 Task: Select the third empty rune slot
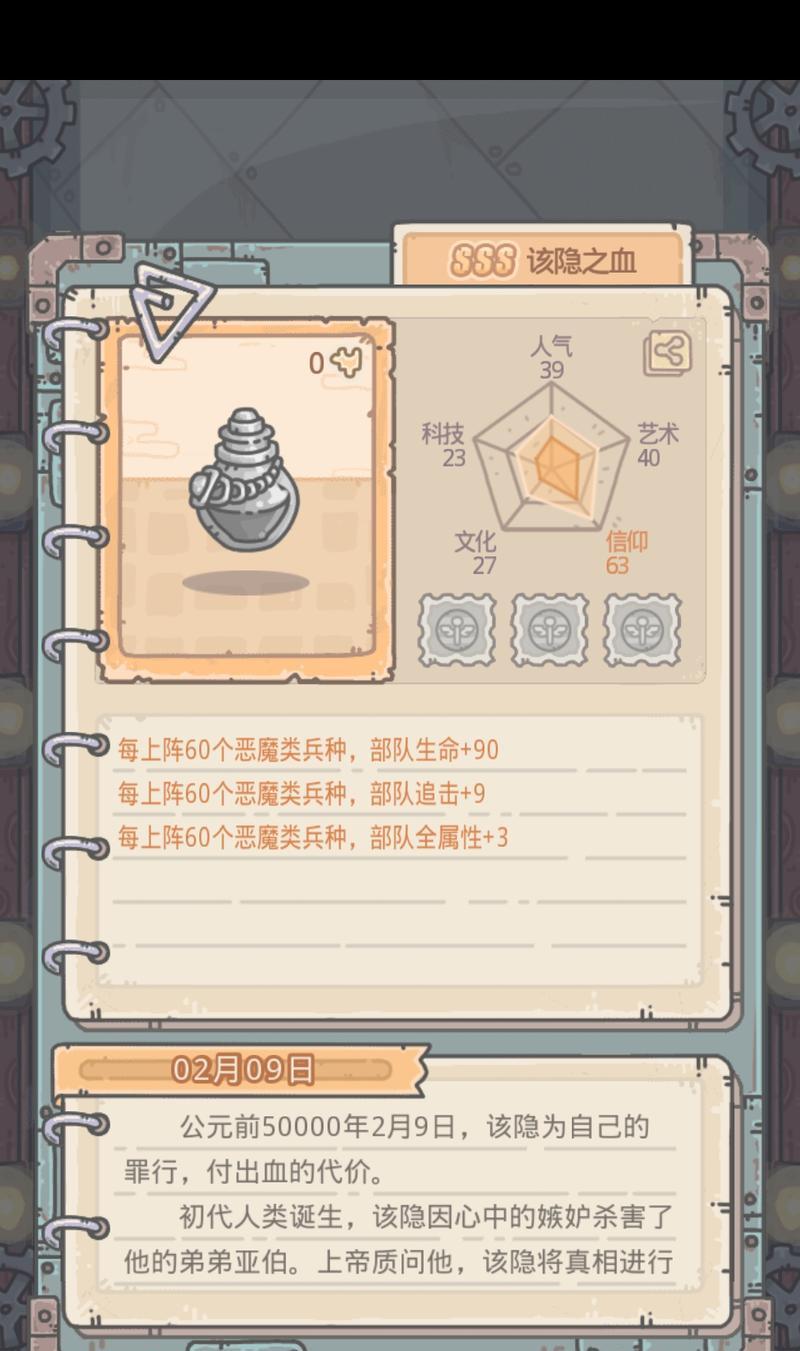click(642, 630)
